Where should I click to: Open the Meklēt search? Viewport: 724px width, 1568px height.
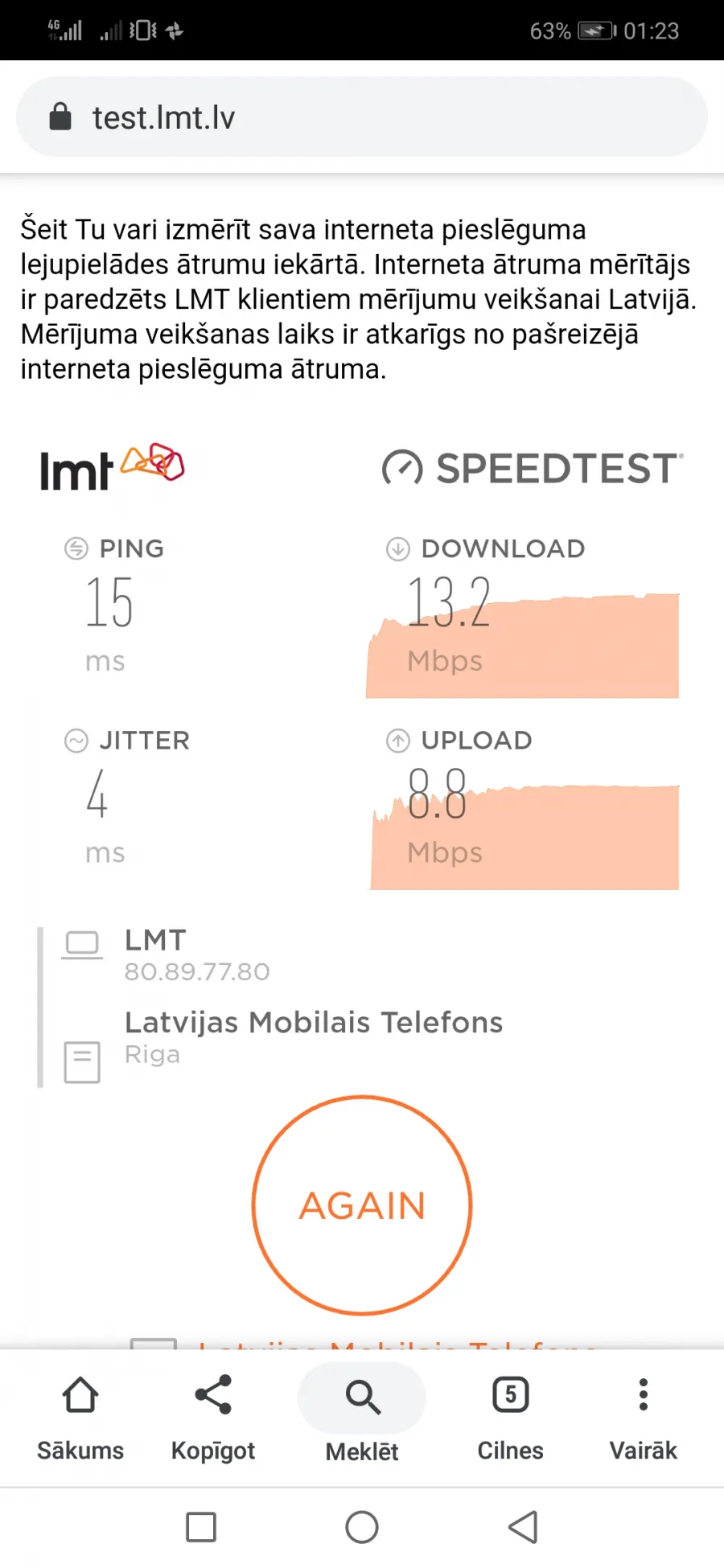tap(362, 1418)
